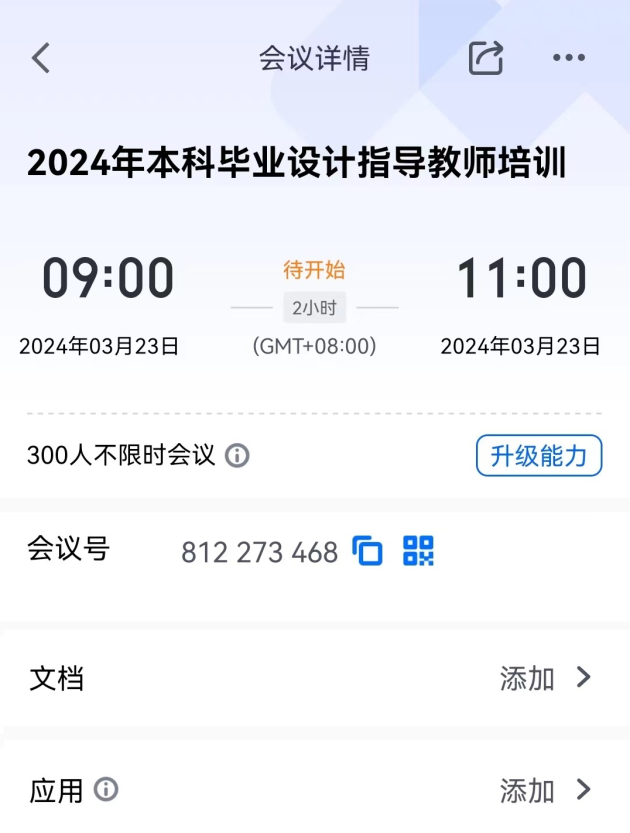The height and width of the screenshot is (833, 630).
Task: Share this meeting
Action: pyautogui.click(x=486, y=58)
